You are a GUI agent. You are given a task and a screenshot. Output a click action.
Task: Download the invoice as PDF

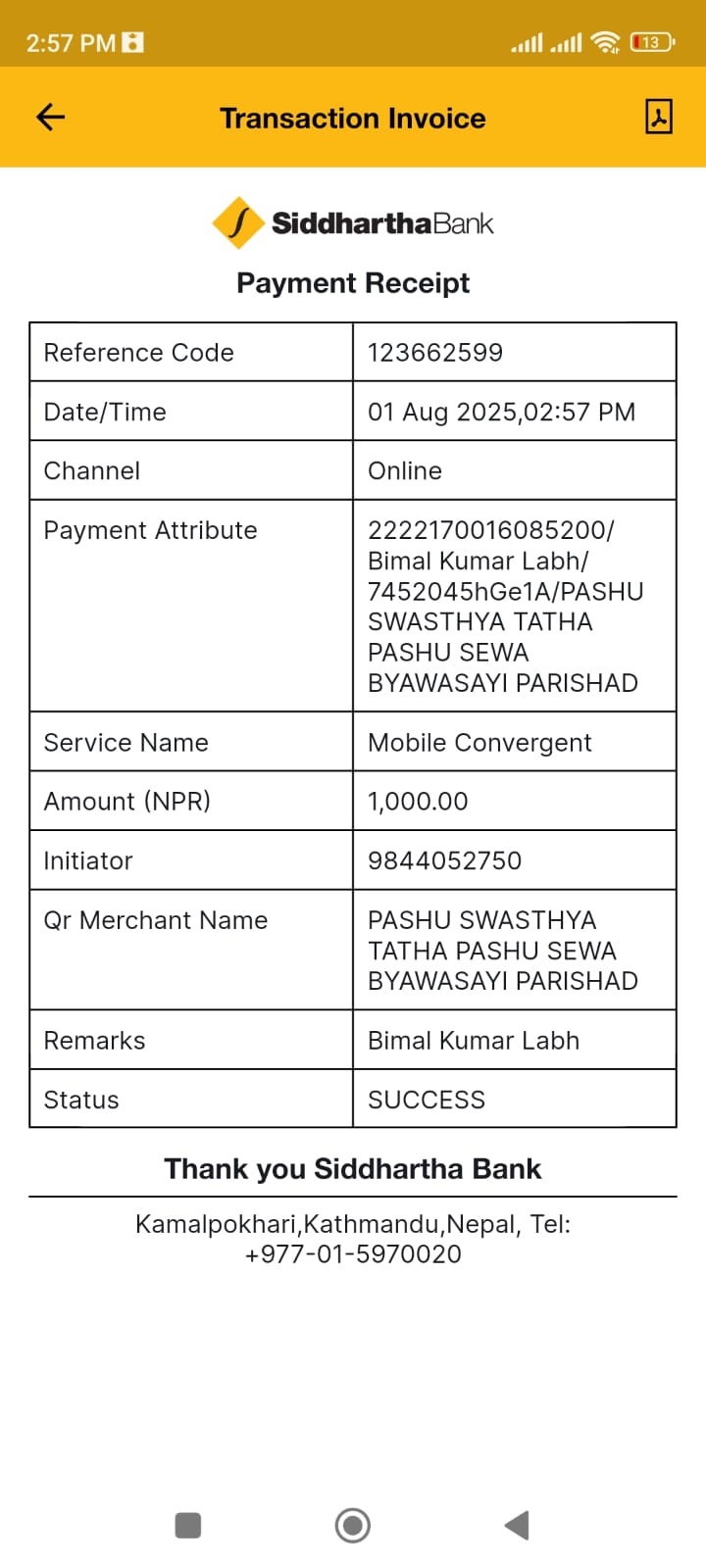tap(658, 117)
